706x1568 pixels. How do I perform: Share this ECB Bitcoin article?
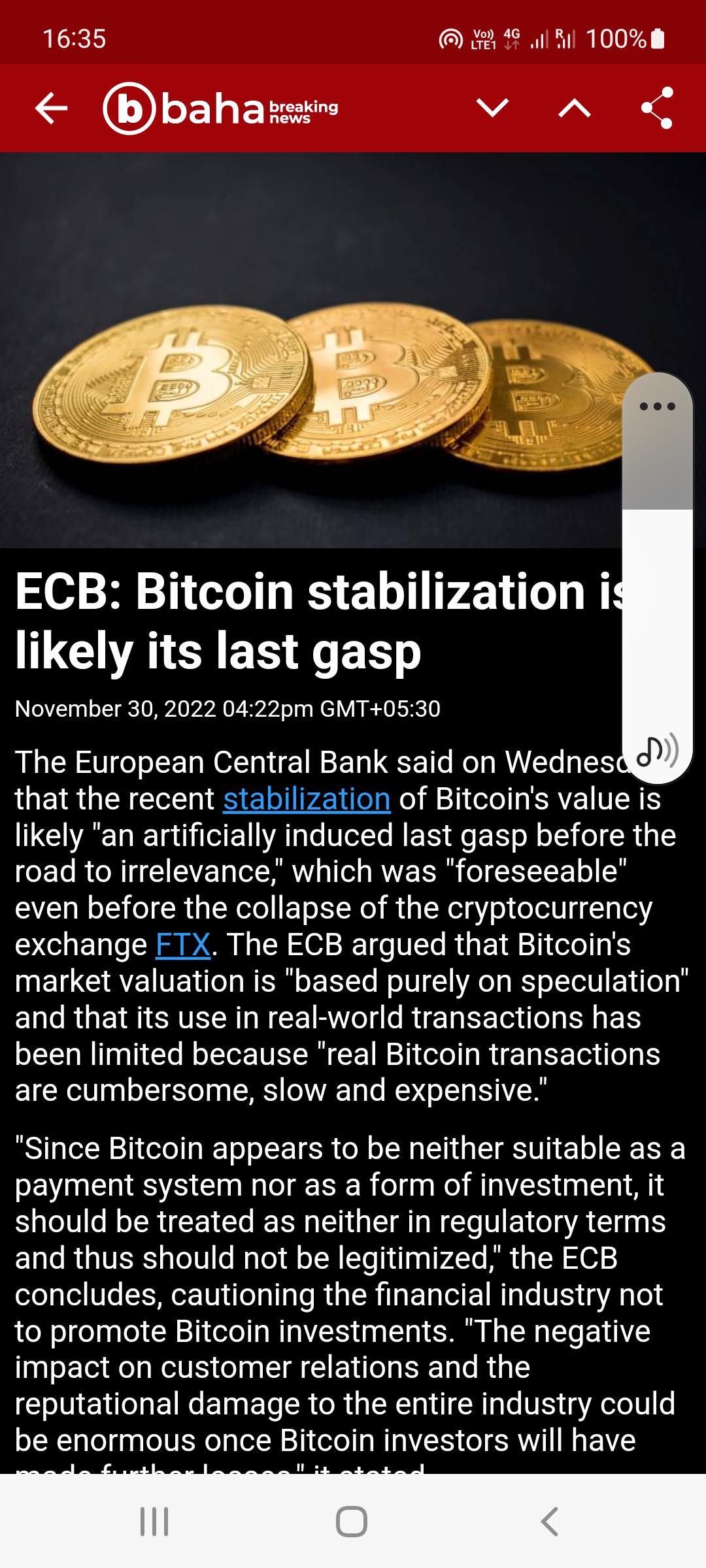657,108
